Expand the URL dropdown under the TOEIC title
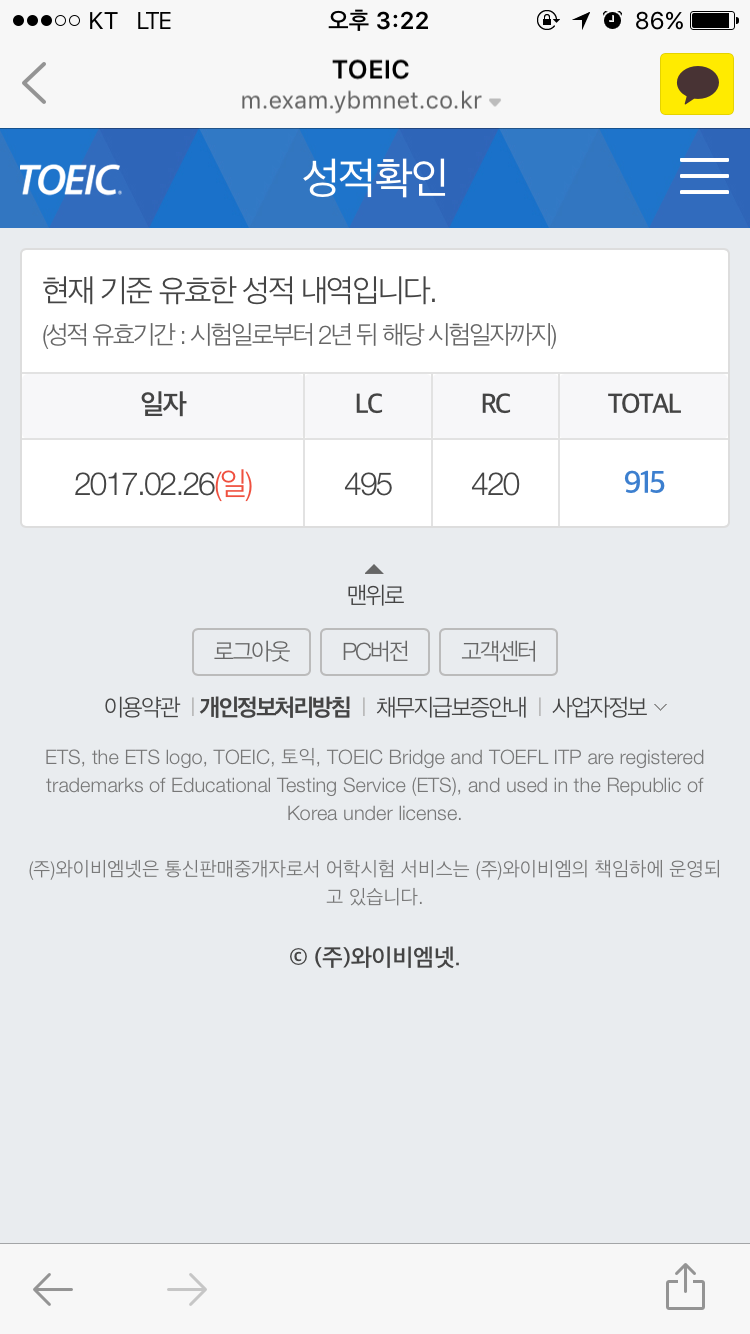 [494, 102]
